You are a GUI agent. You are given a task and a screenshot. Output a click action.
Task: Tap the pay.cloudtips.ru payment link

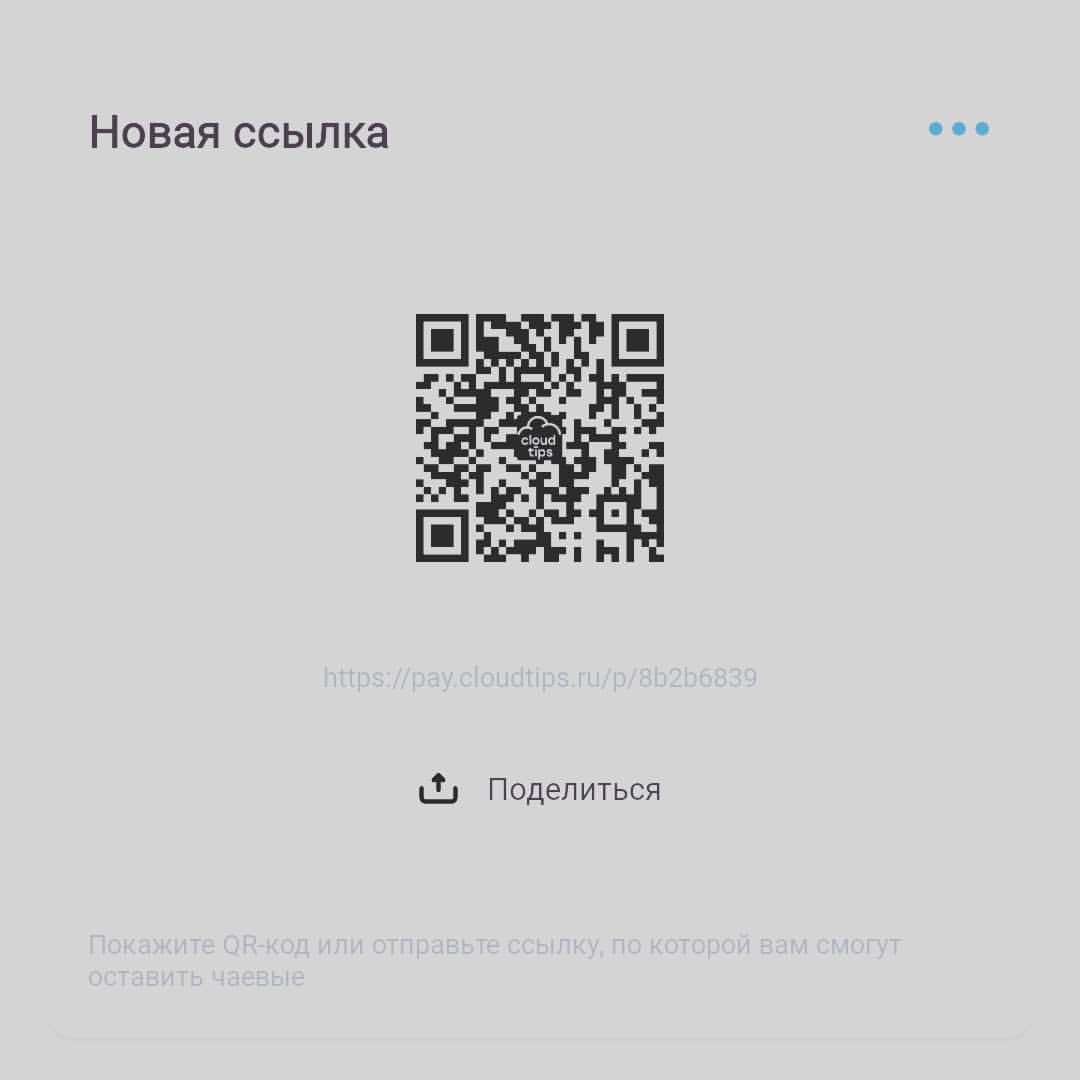pyautogui.click(x=540, y=678)
